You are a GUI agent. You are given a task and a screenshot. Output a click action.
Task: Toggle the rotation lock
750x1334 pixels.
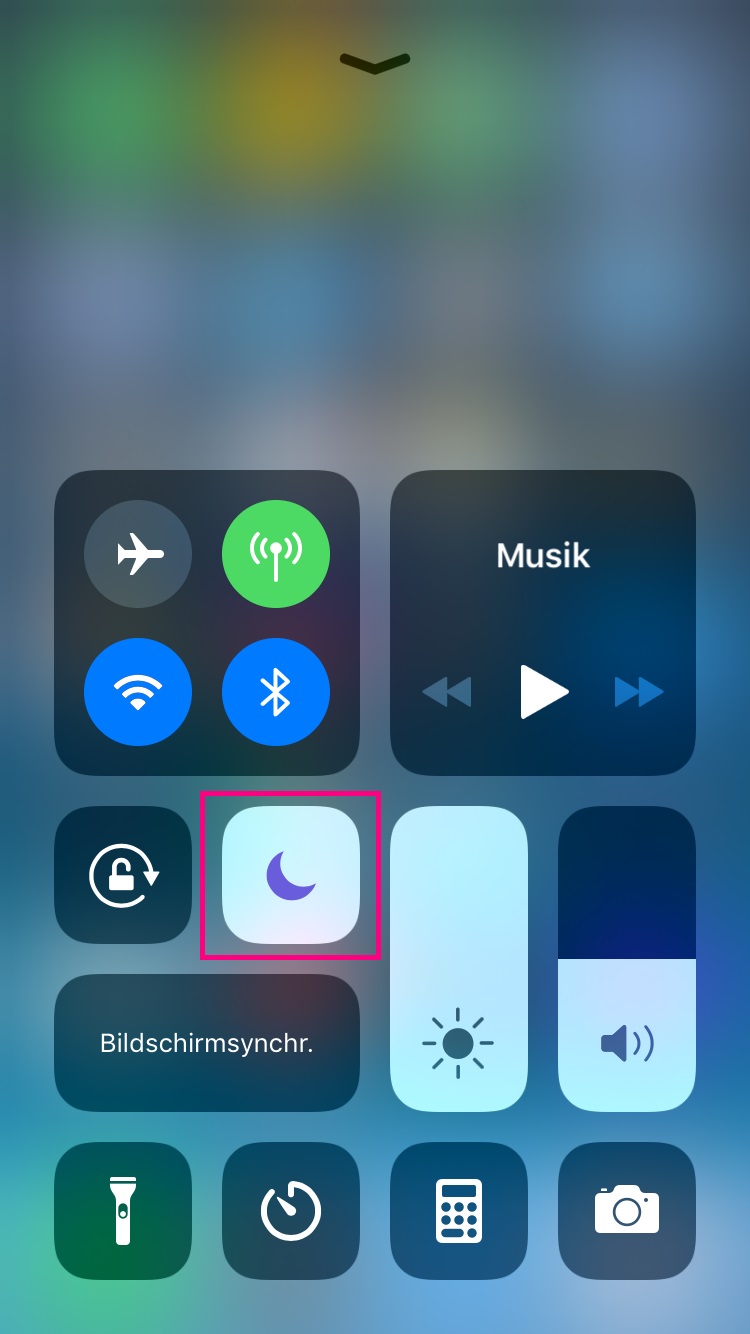[123, 875]
